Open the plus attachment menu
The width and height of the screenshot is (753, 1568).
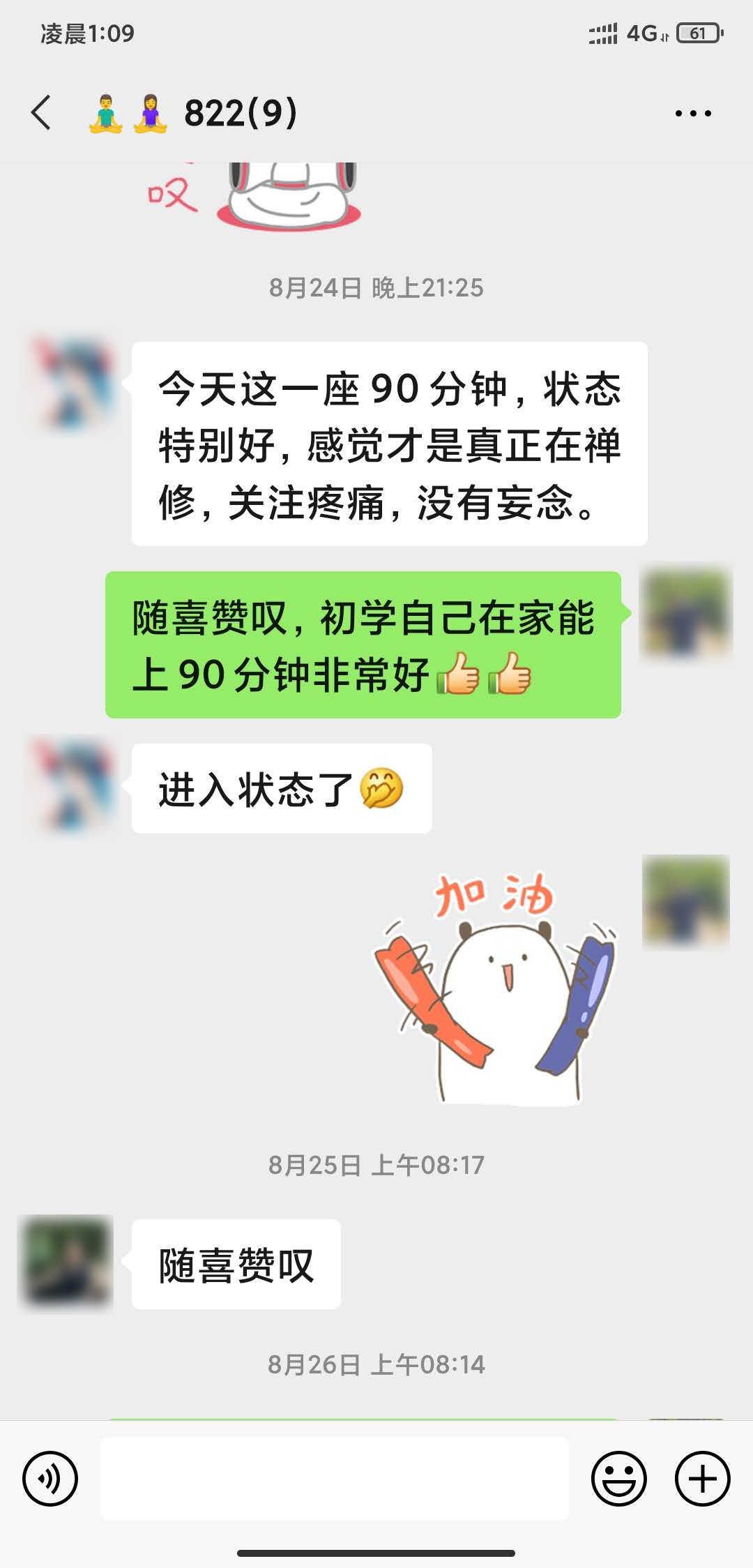[x=702, y=1478]
